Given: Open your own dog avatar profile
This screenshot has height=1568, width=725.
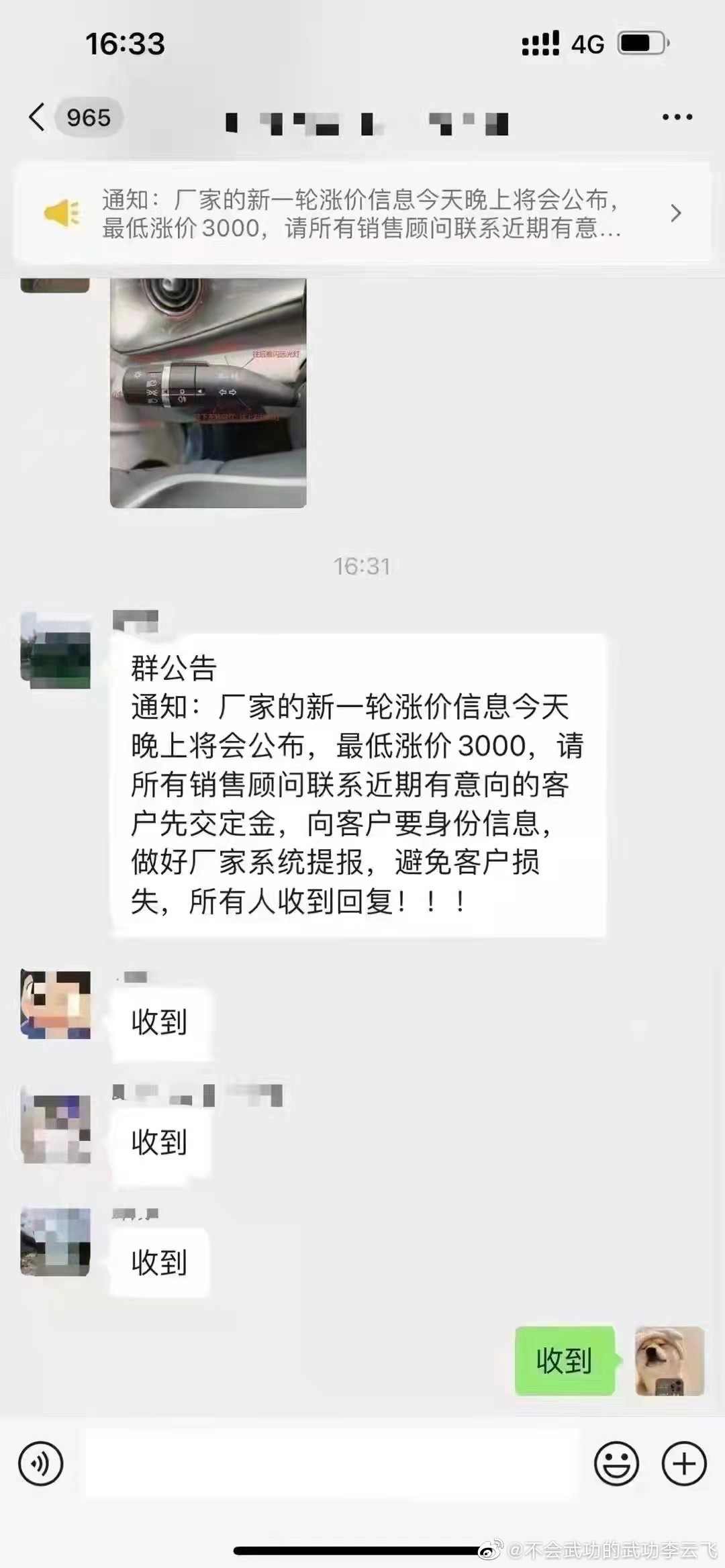Looking at the screenshot, I should [669, 1361].
